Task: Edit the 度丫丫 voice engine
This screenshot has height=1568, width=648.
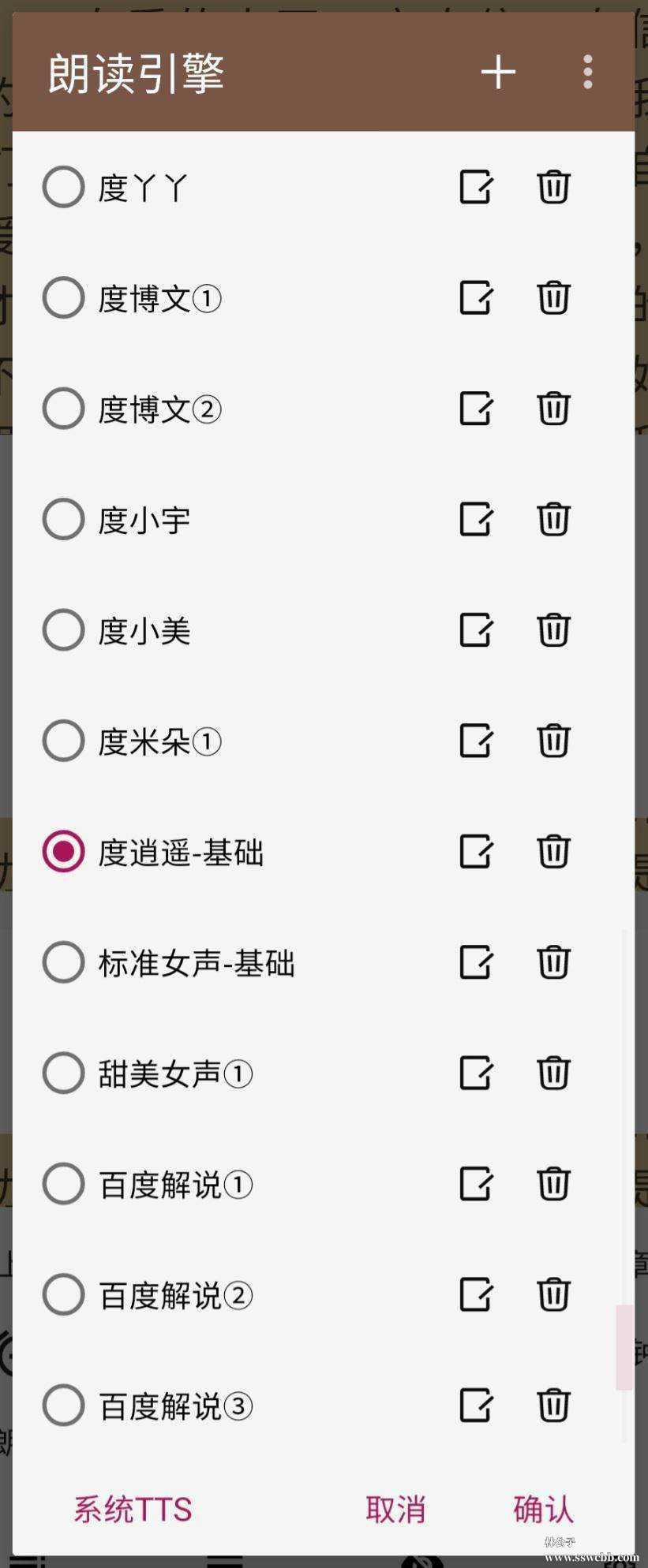Action: coord(475,187)
